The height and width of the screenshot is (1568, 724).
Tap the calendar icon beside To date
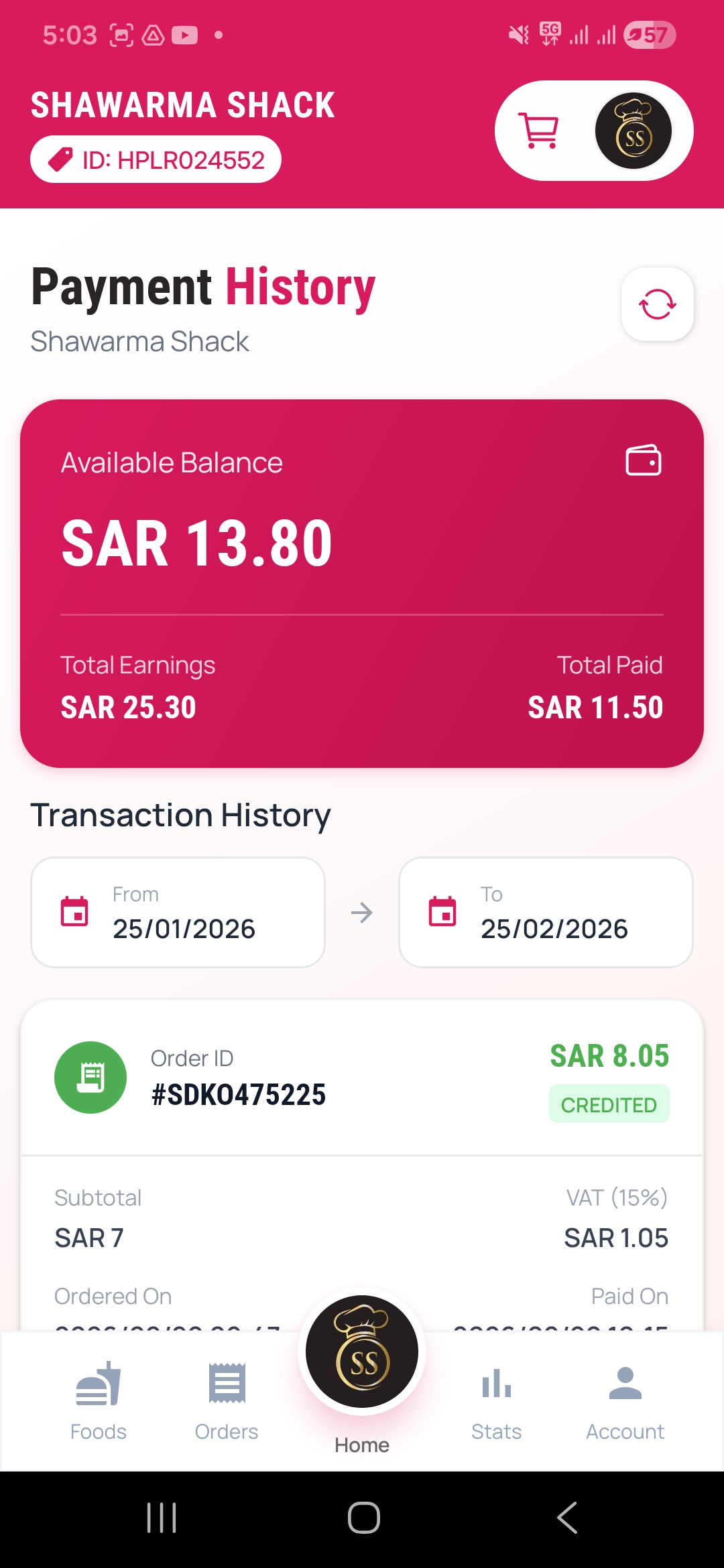(x=444, y=911)
